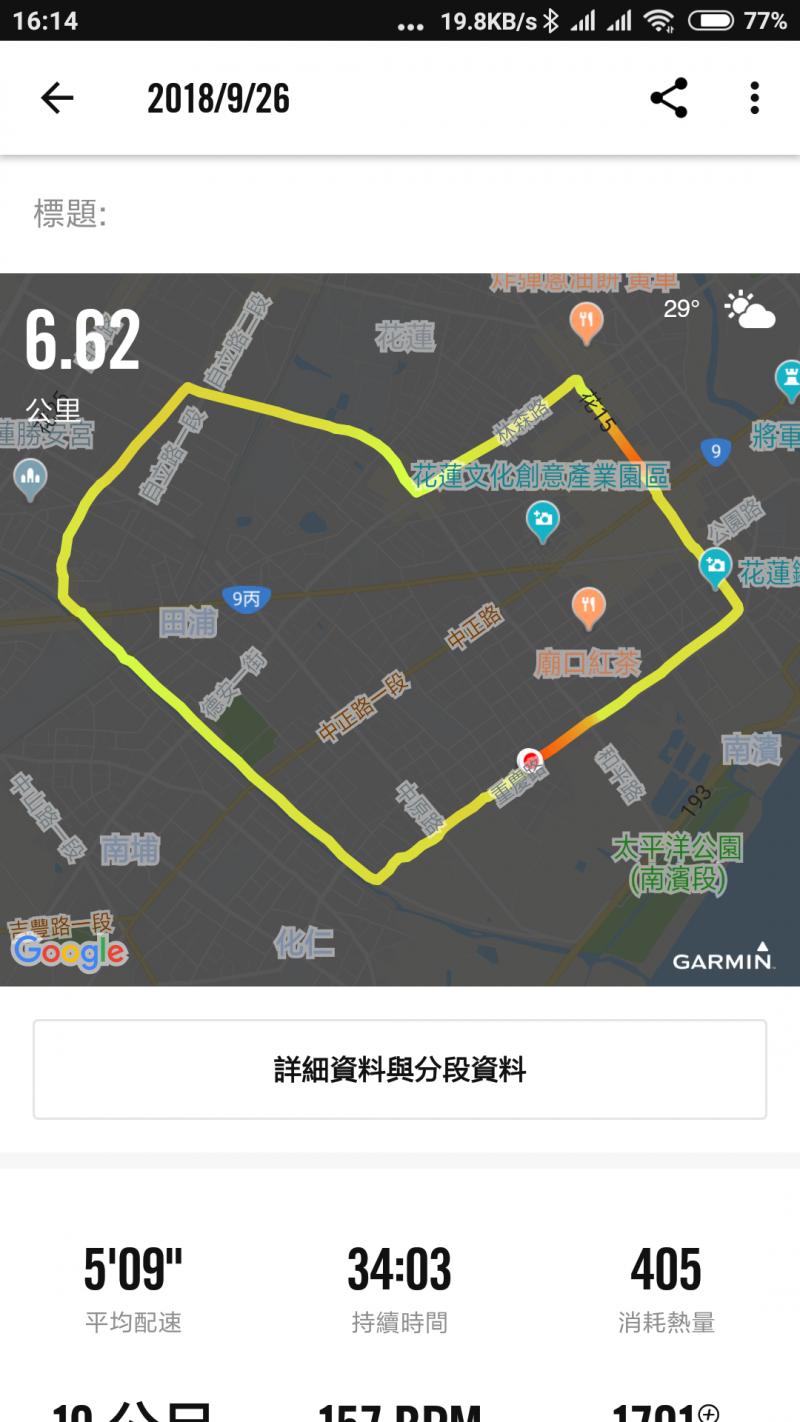The height and width of the screenshot is (1422, 800).
Task: Open the running route map
Action: (x=400, y=630)
